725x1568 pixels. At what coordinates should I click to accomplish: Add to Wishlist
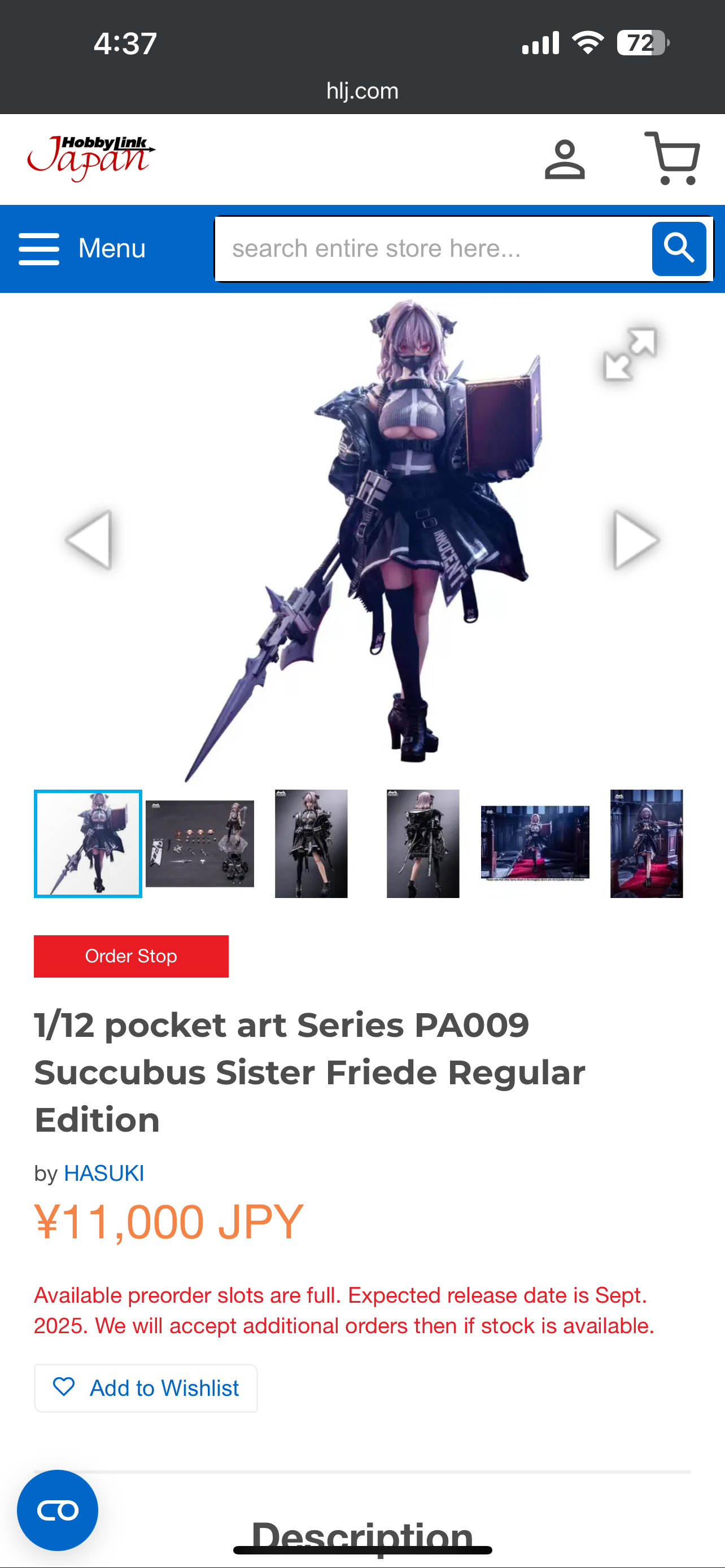(146, 1388)
